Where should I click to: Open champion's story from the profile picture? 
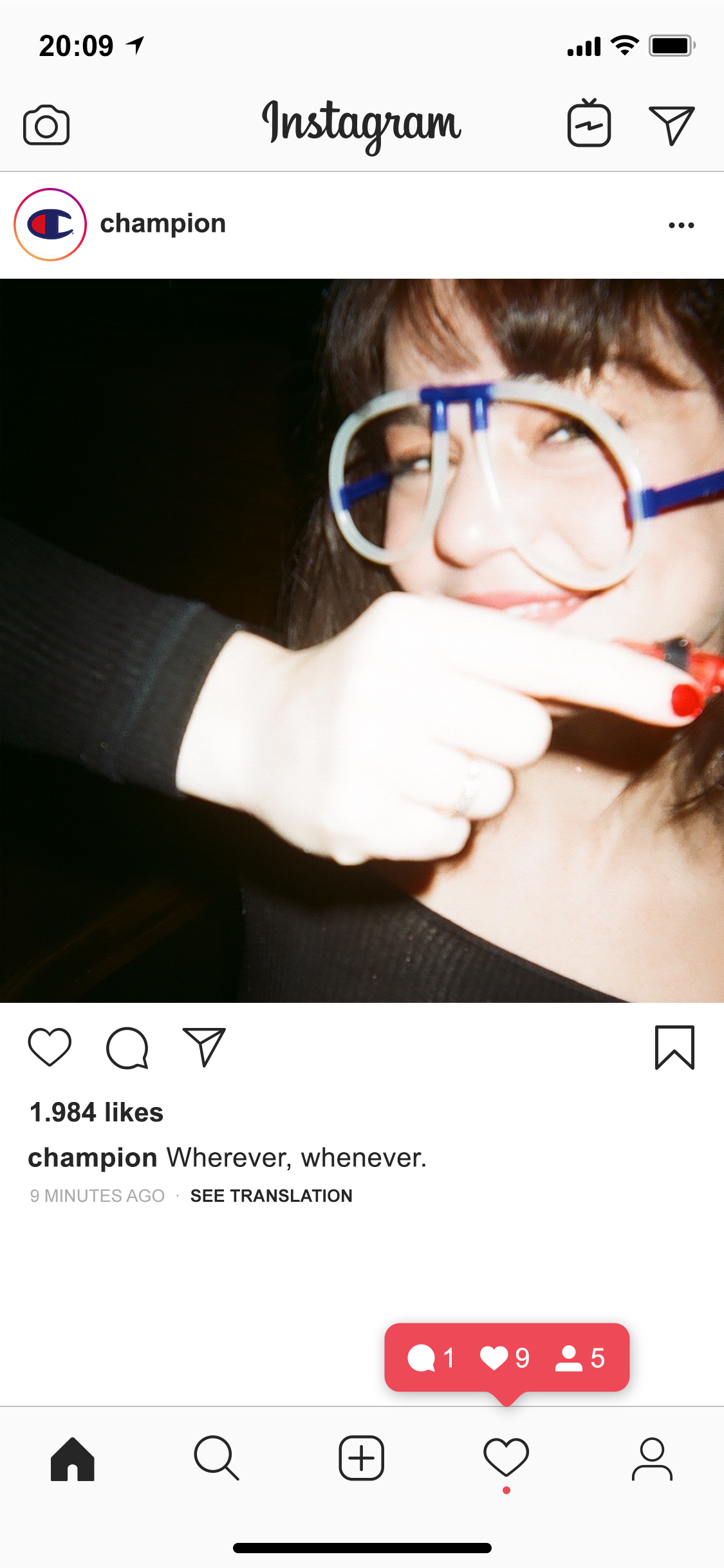(x=50, y=225)
